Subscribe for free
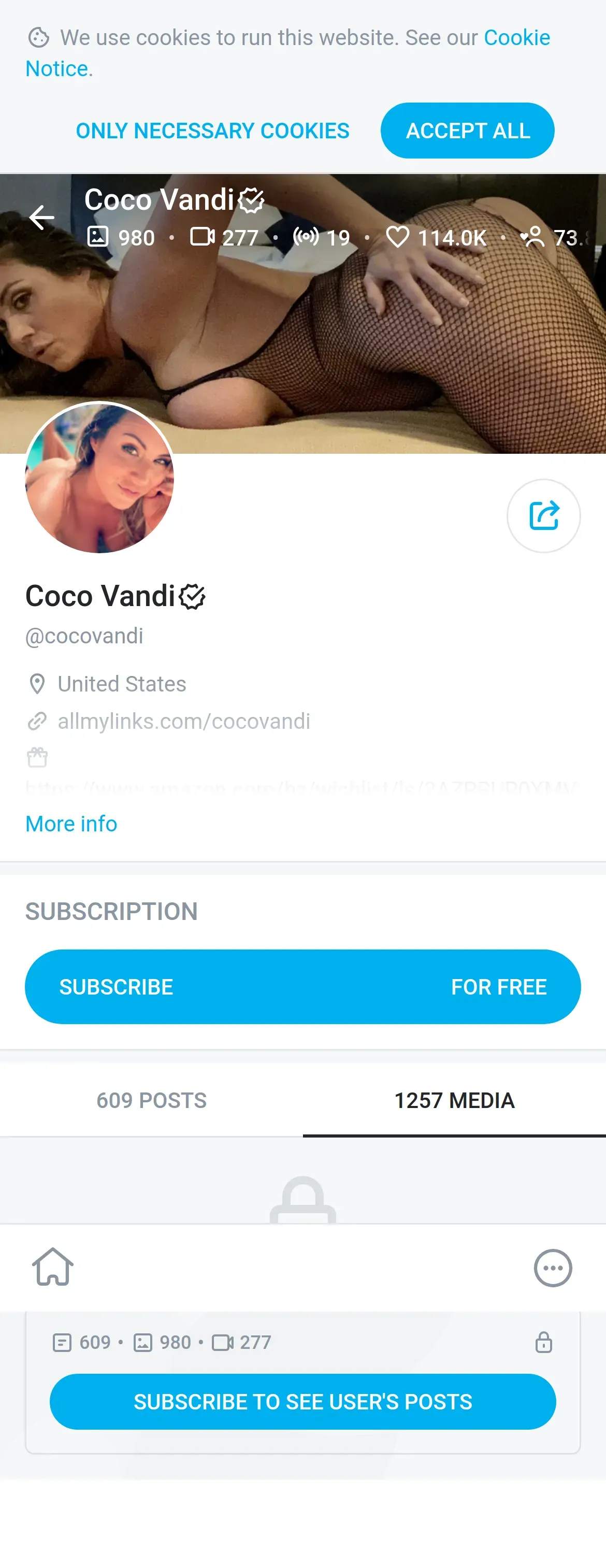The height and width of the screenshot is (1568, 606). (x=302, y=987)
